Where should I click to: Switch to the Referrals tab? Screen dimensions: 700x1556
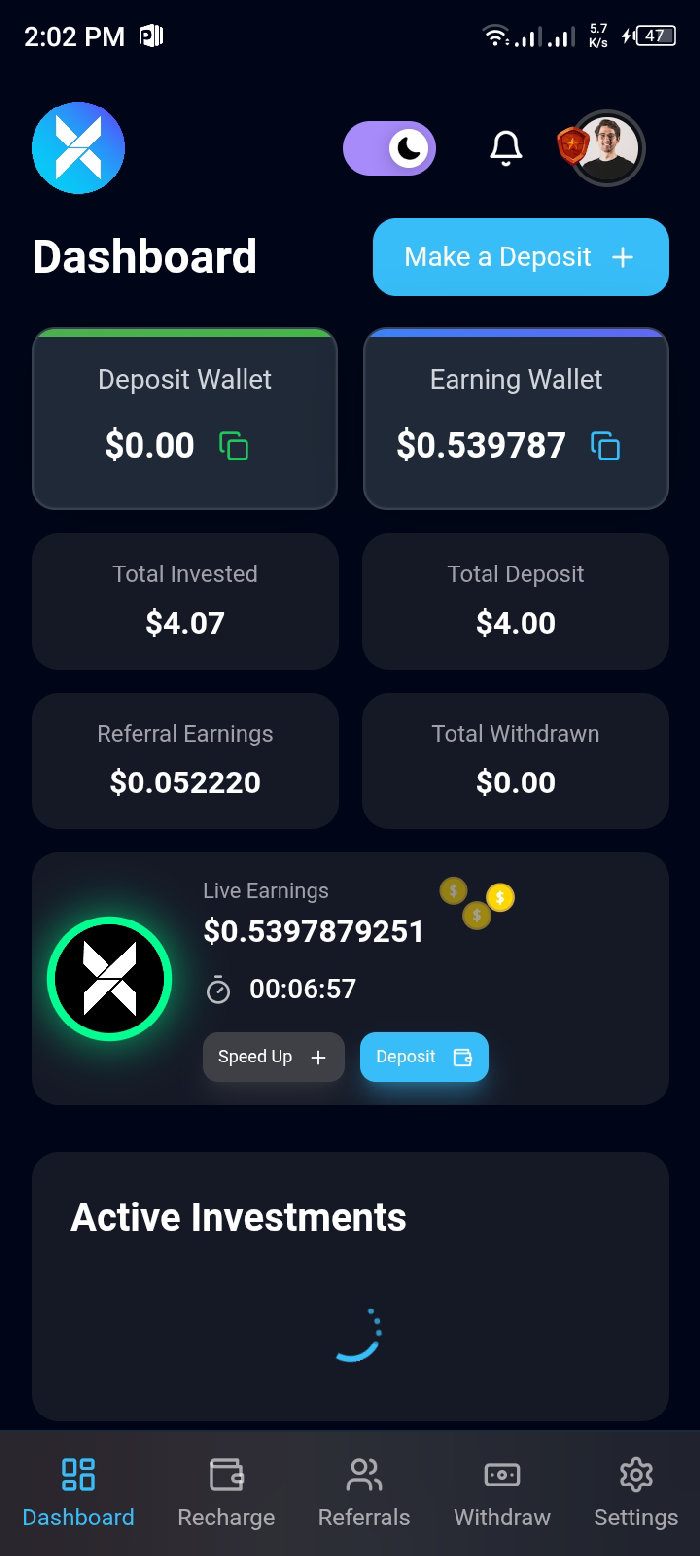click(364, 1492)
